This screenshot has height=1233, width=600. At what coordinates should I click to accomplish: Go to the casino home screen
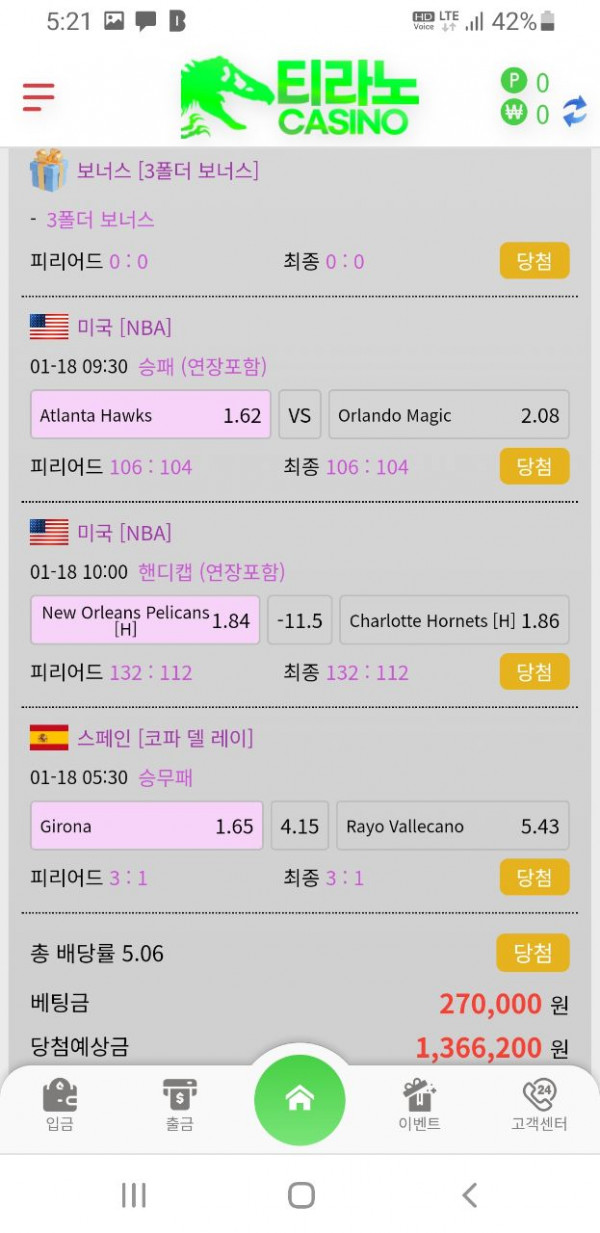pos(300,1099)
